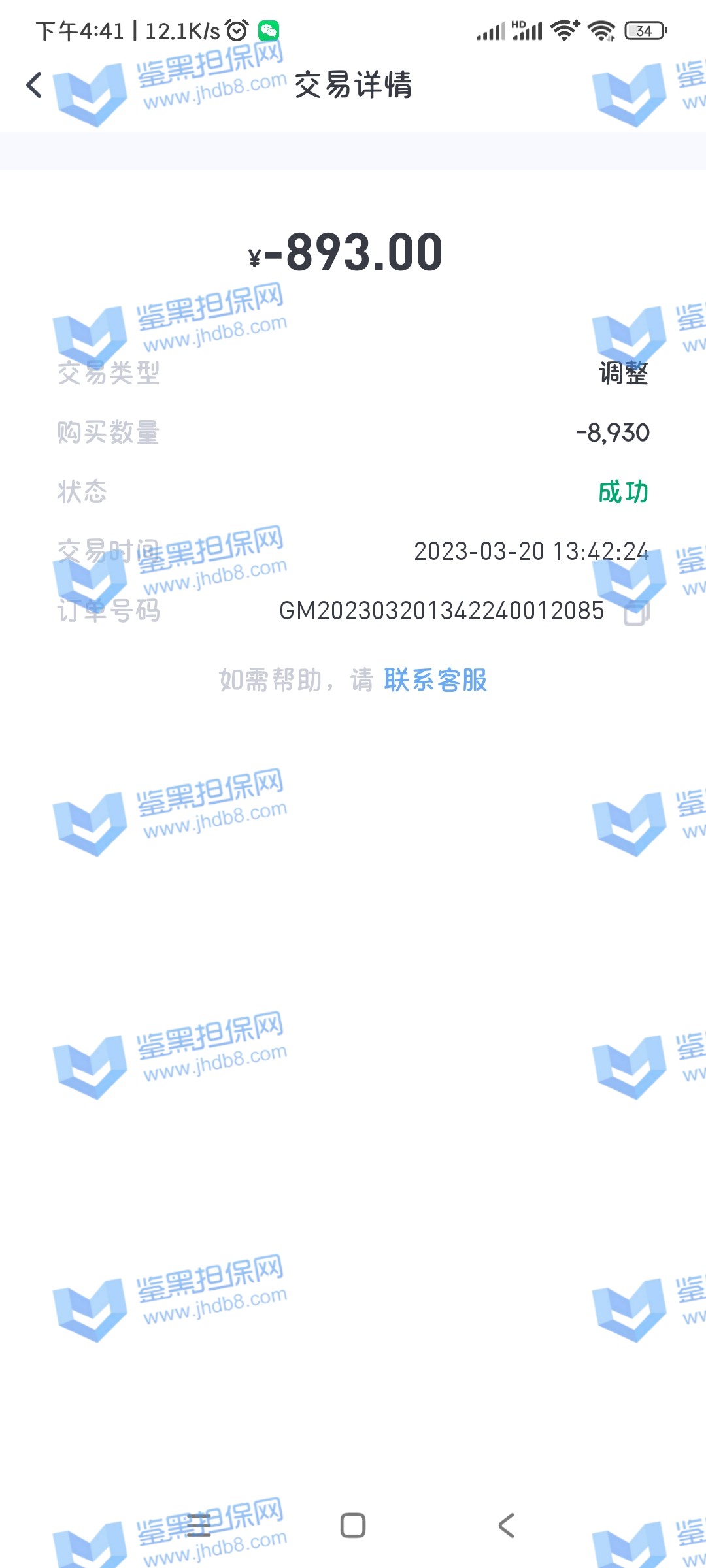706x1568 pixels.
Task: Tap the system back button
Action: coord(507,1526)
